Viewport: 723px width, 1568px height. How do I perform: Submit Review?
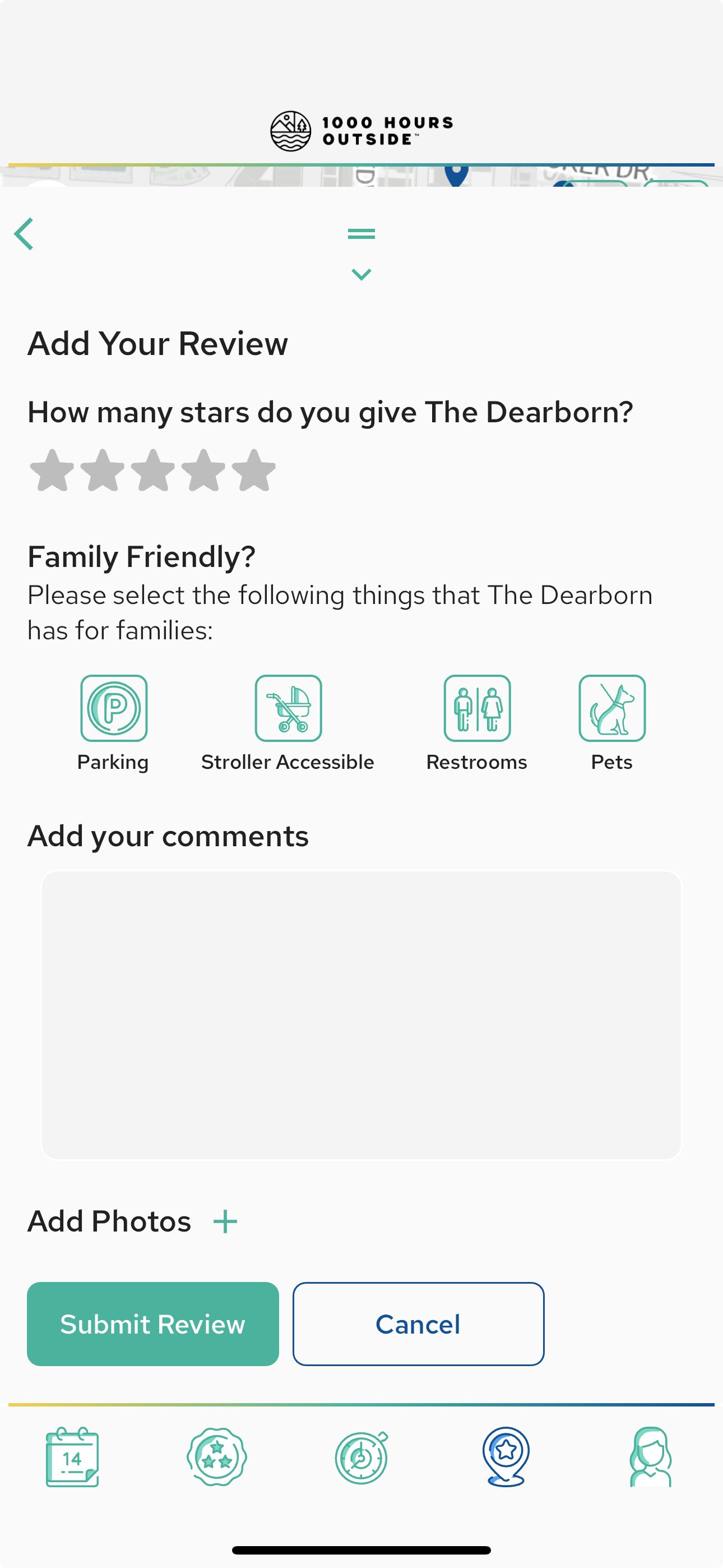pos(153,1324)
